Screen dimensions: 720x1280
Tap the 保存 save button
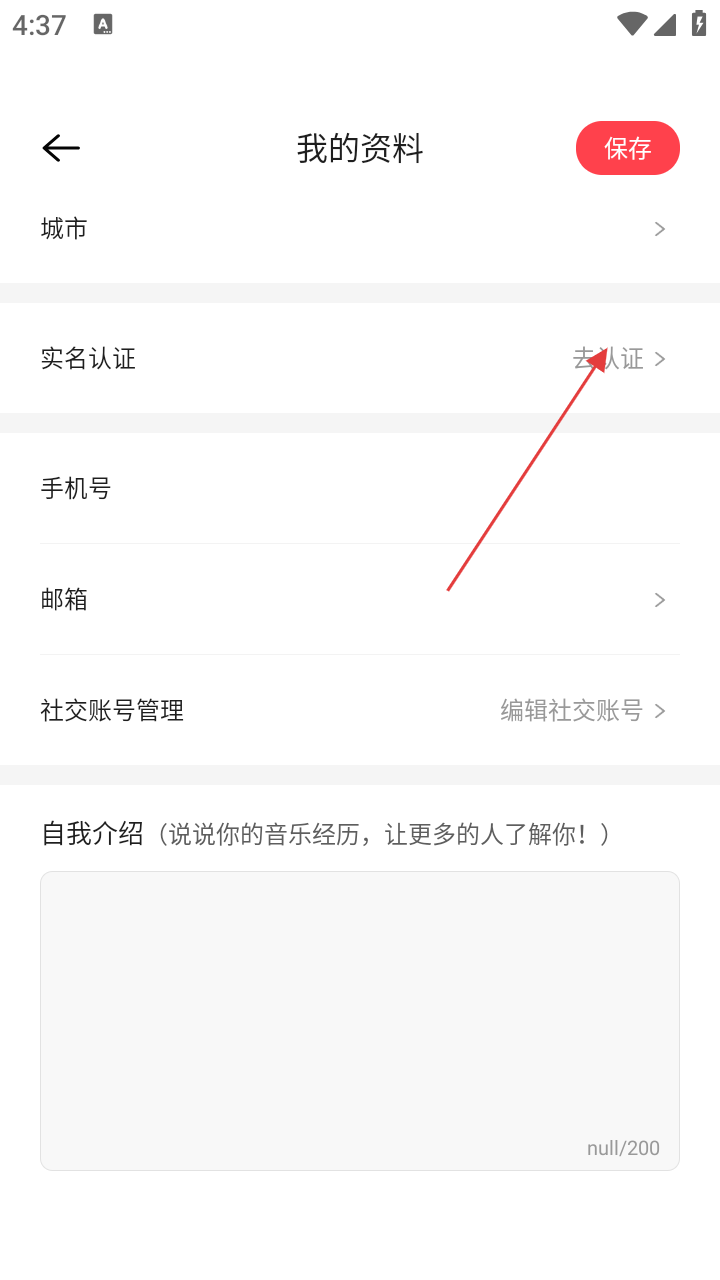(627, 149)
